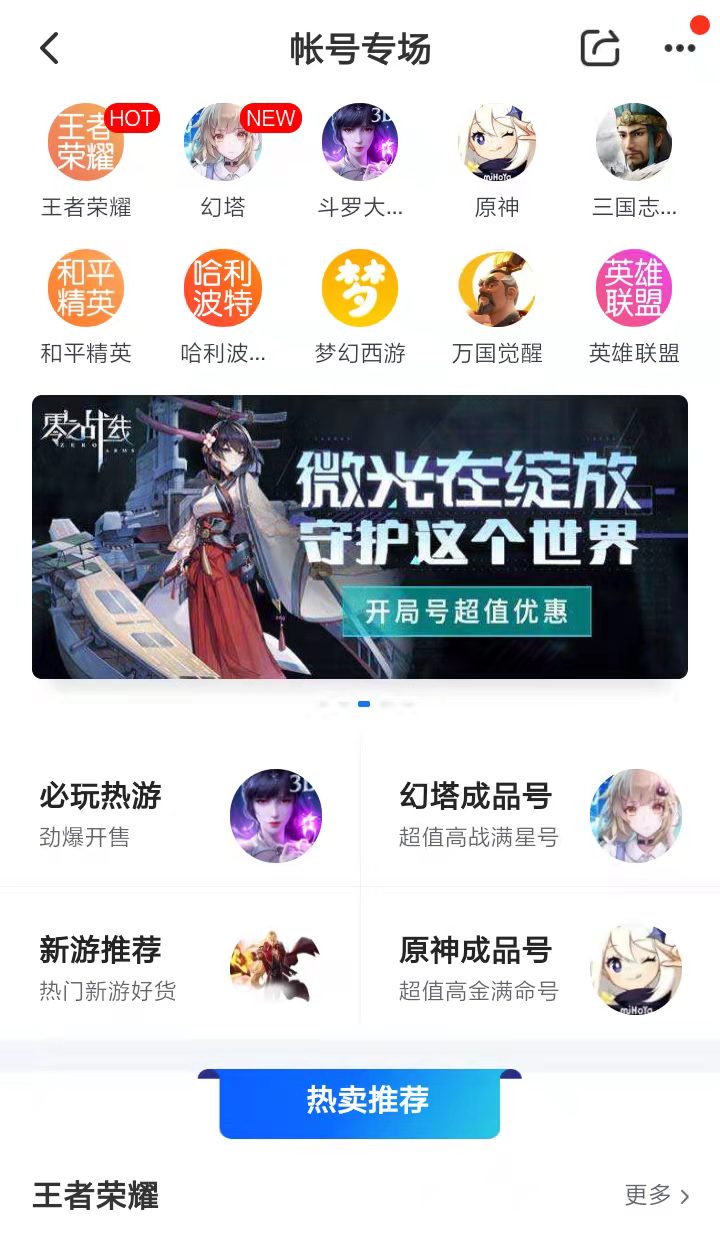Open the 哈利波特 game category

[222, 288]
